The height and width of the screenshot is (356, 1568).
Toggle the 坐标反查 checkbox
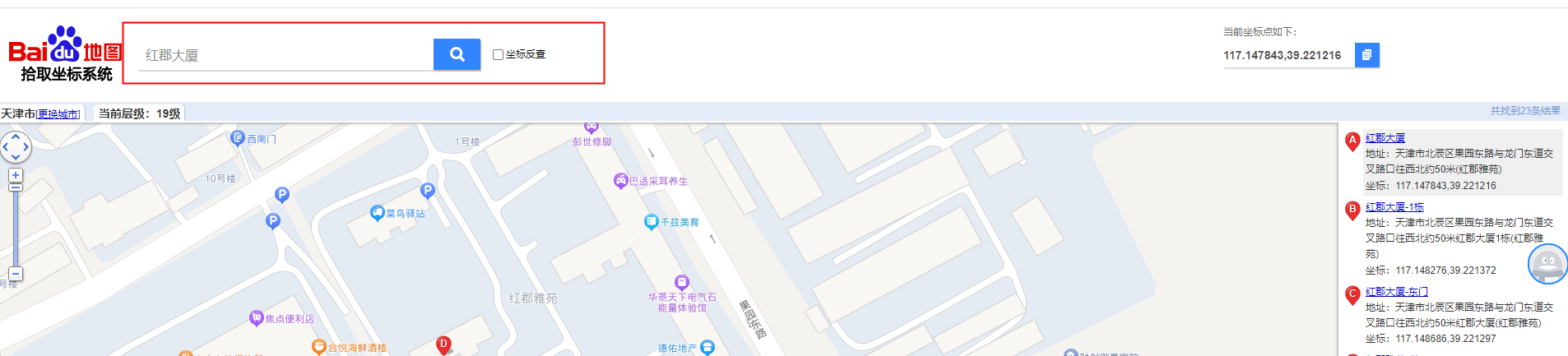click(498, 54)
